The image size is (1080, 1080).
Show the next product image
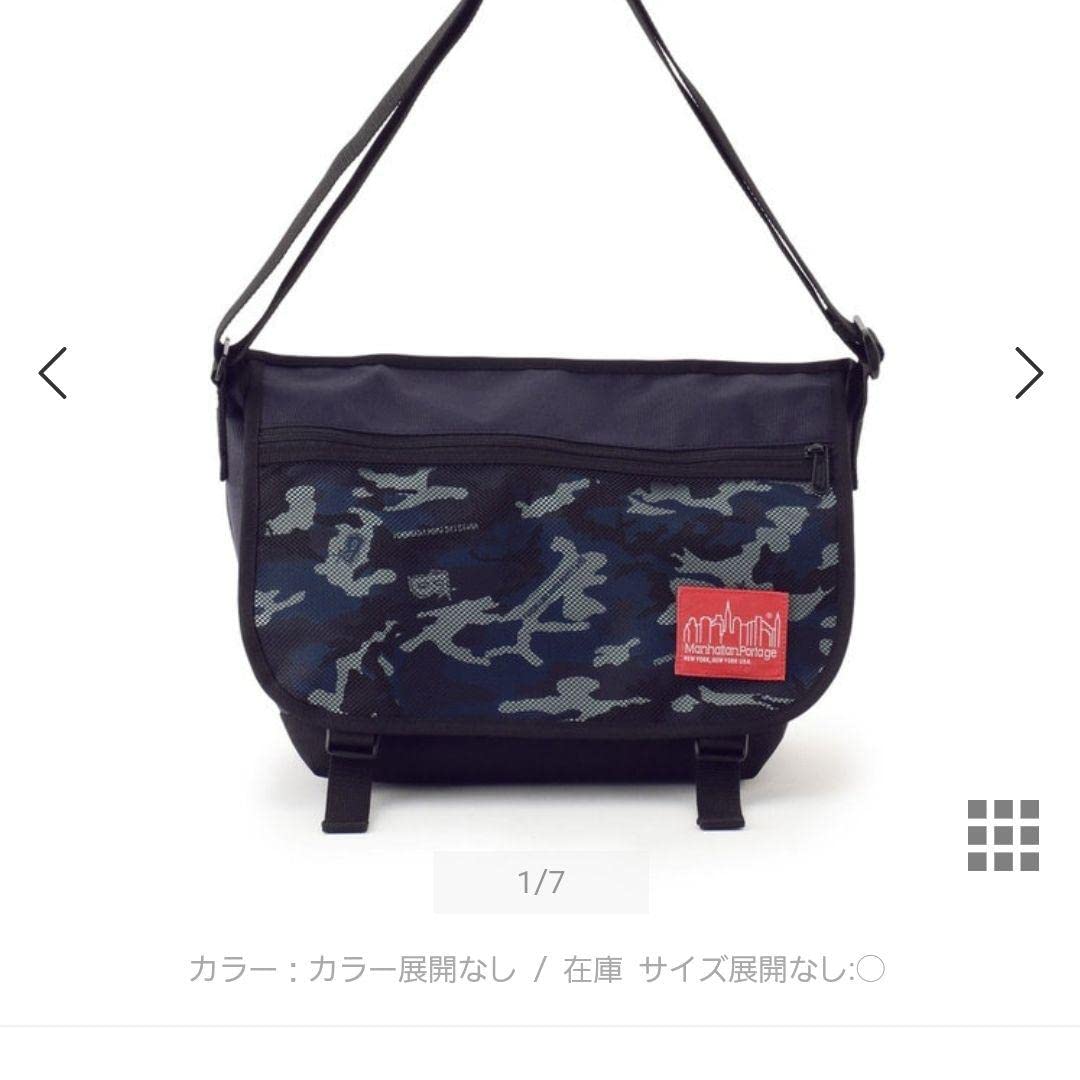(x=1028, y=373)
